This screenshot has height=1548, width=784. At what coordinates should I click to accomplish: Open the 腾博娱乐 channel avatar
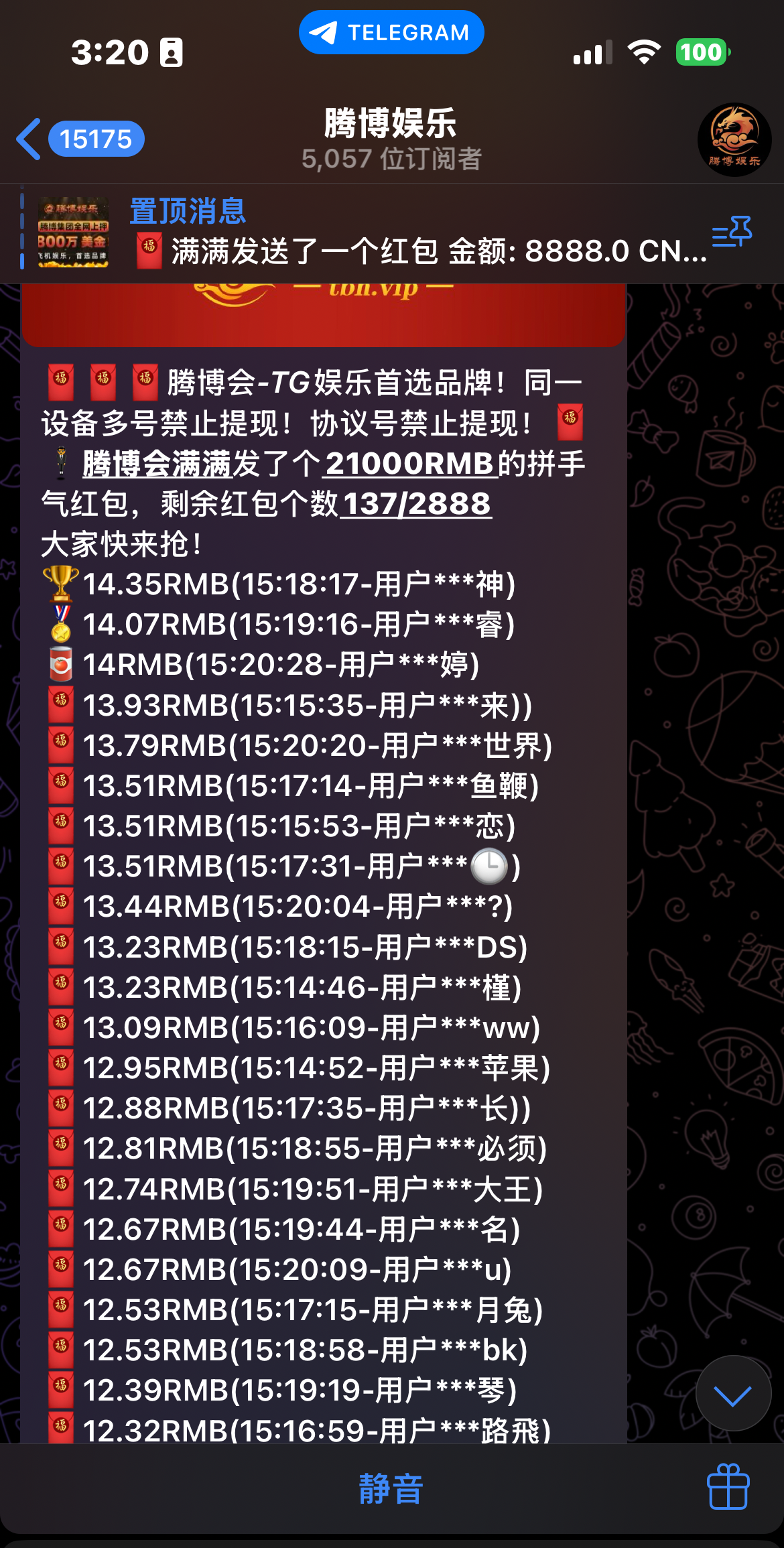[734, 139]
